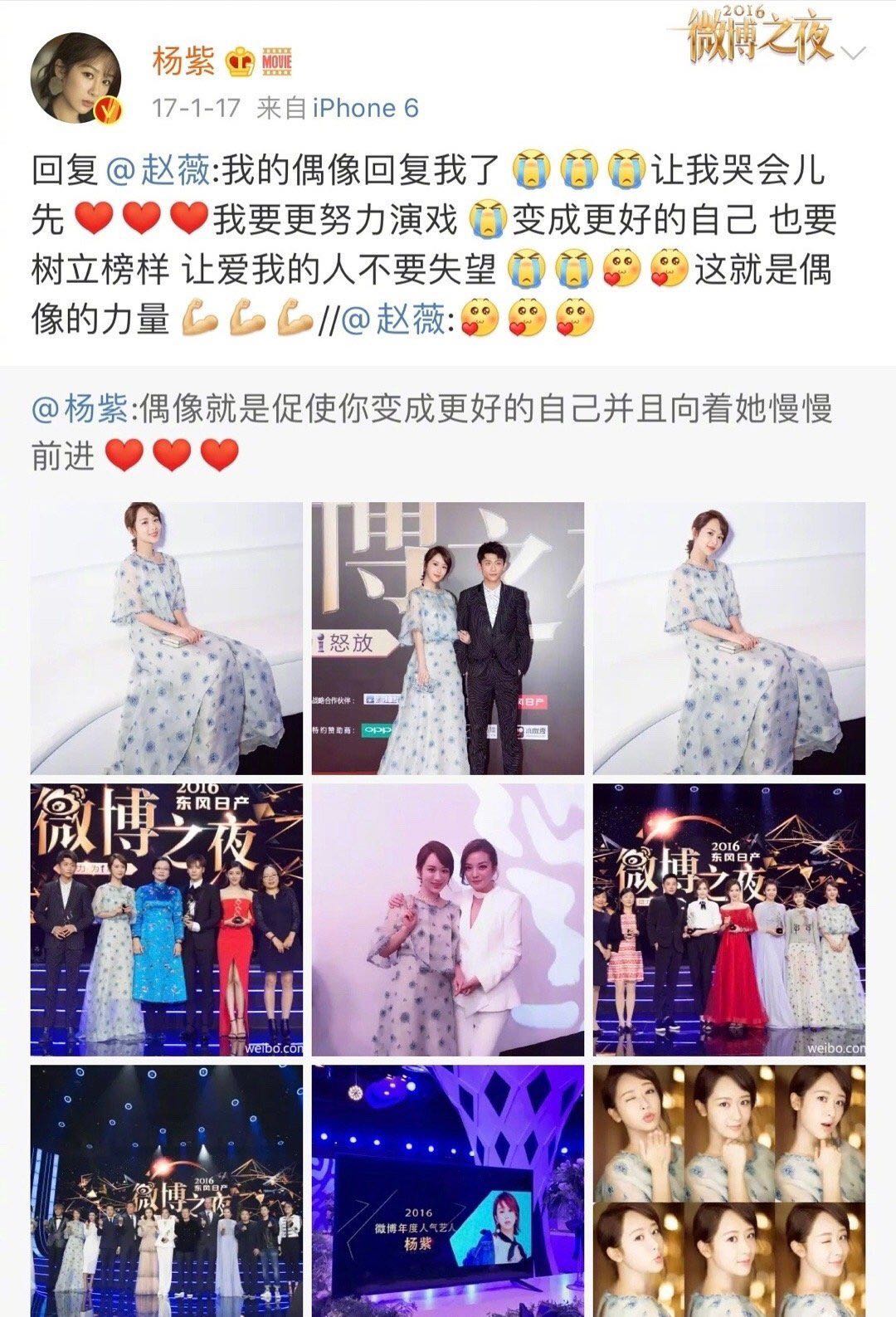View stage group photo with red gown

729,919
